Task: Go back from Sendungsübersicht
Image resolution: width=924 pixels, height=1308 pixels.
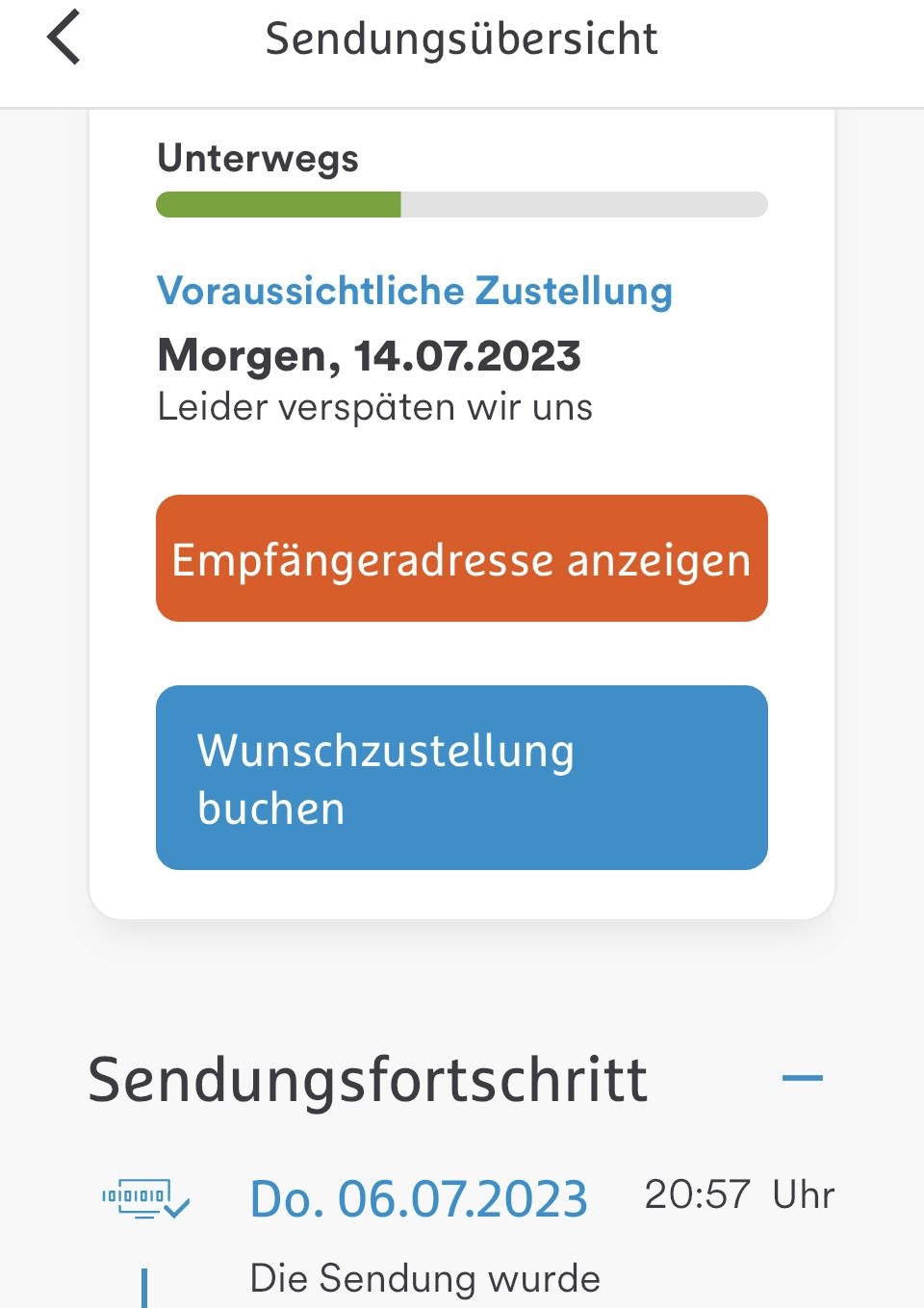Action: click(64, 38)
